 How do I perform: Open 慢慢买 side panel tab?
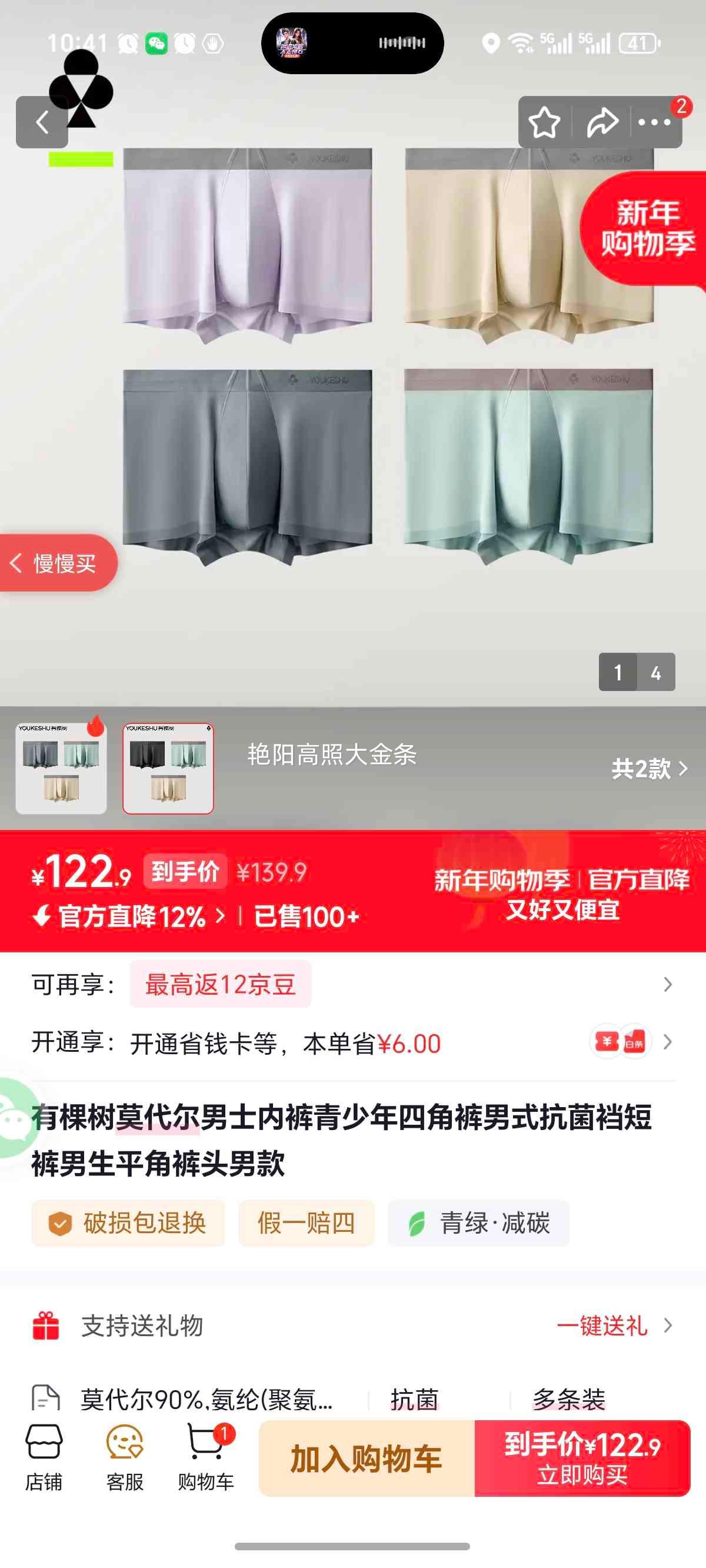click(58, 564)
